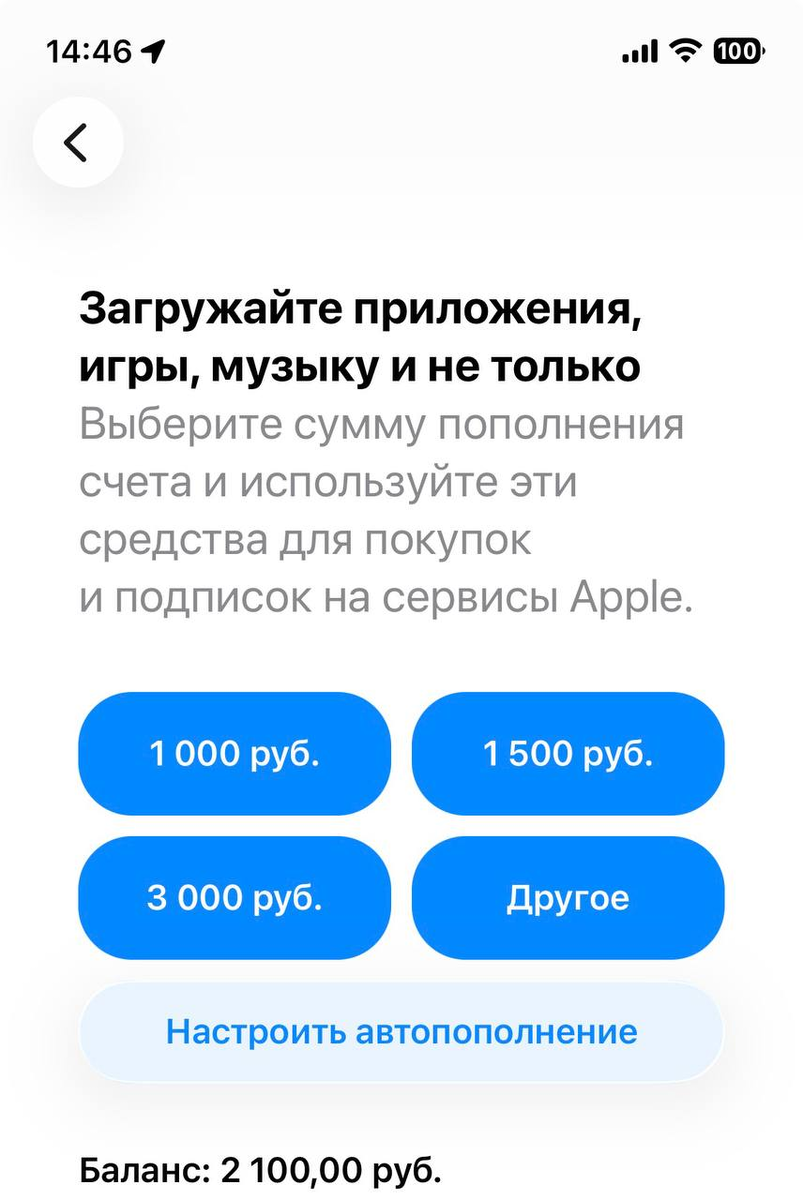Tap the status bar at the top
The height and width of the screenshot is (1200, 803).
click(x=401, y=47)
